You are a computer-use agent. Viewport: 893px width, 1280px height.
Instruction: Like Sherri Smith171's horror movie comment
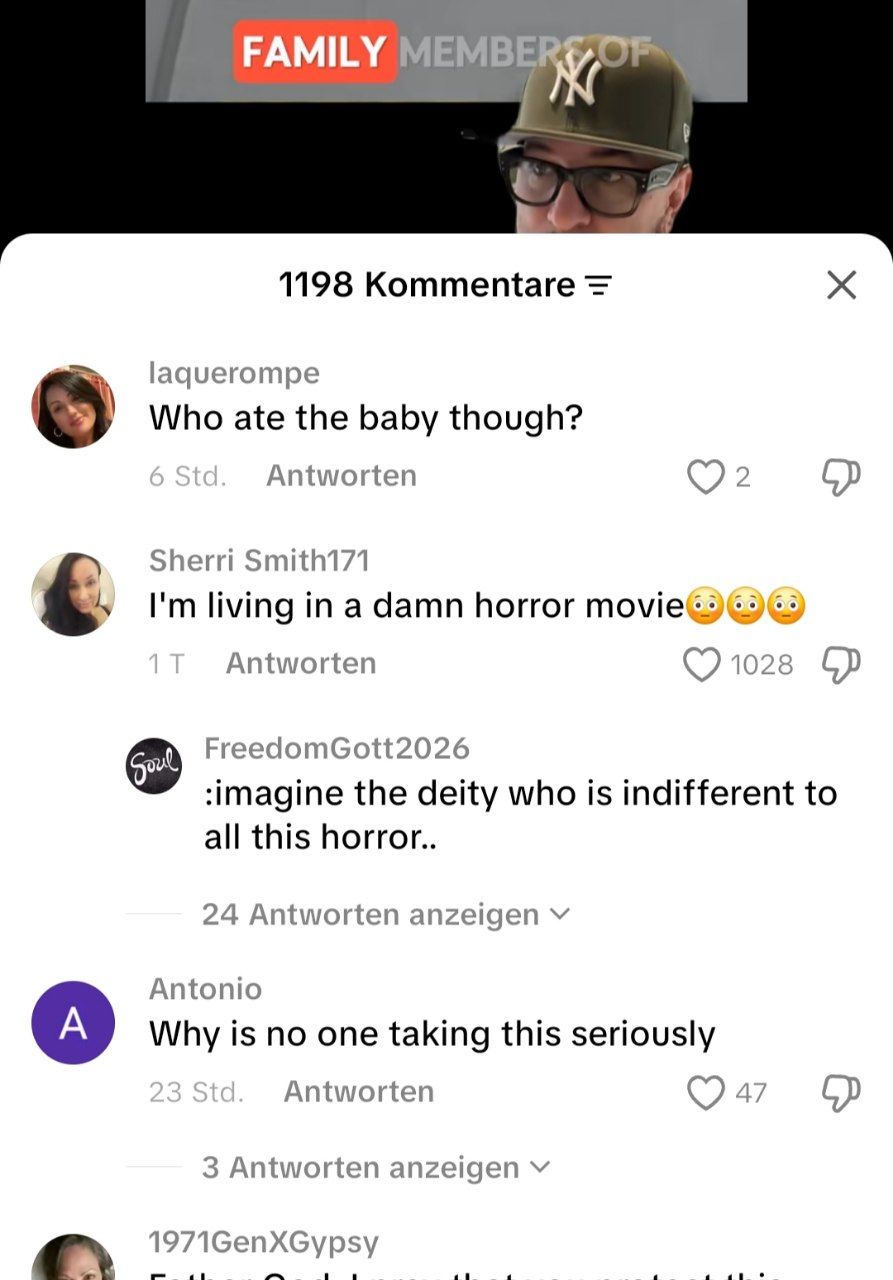pyautogui.click(x=702, y=664)
